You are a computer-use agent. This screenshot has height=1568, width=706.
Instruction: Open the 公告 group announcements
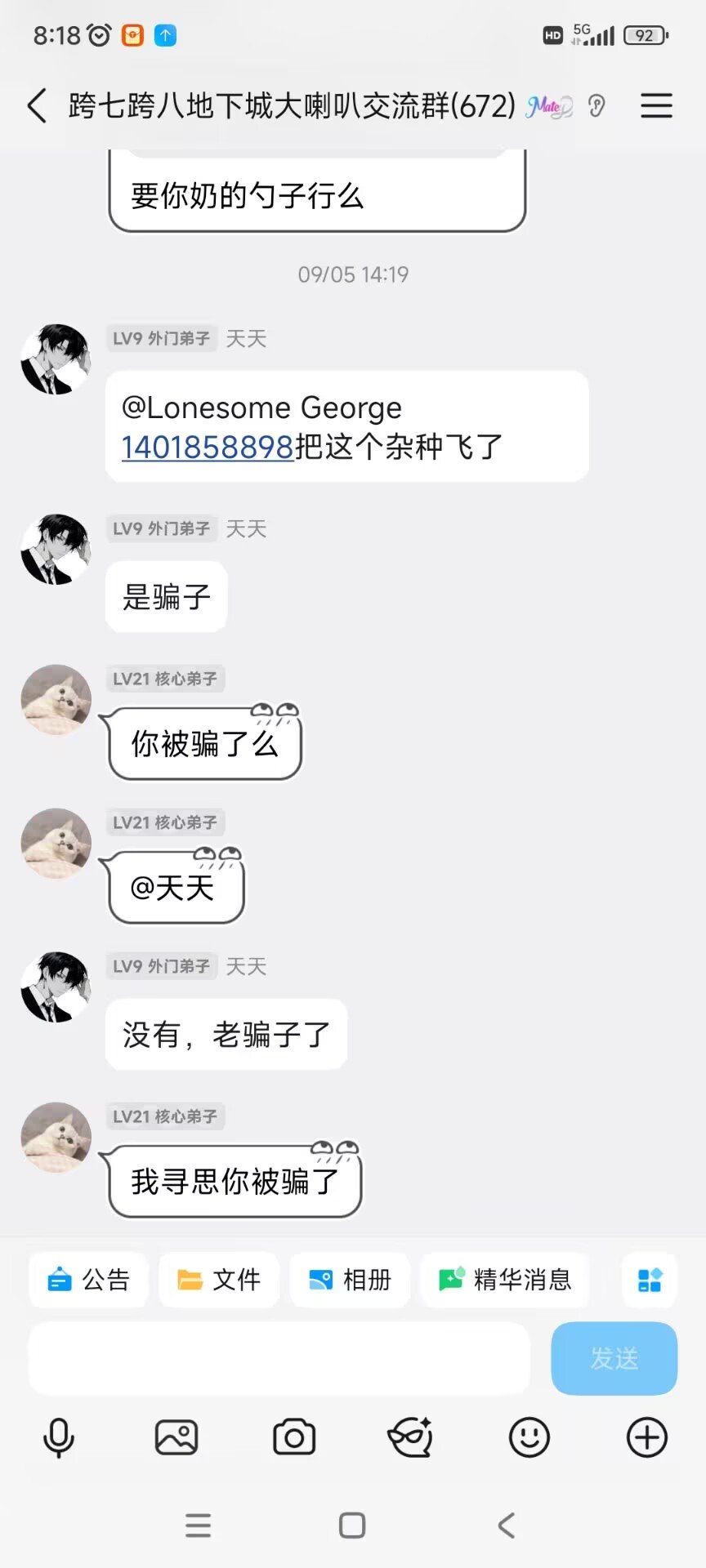(87, 1280)
